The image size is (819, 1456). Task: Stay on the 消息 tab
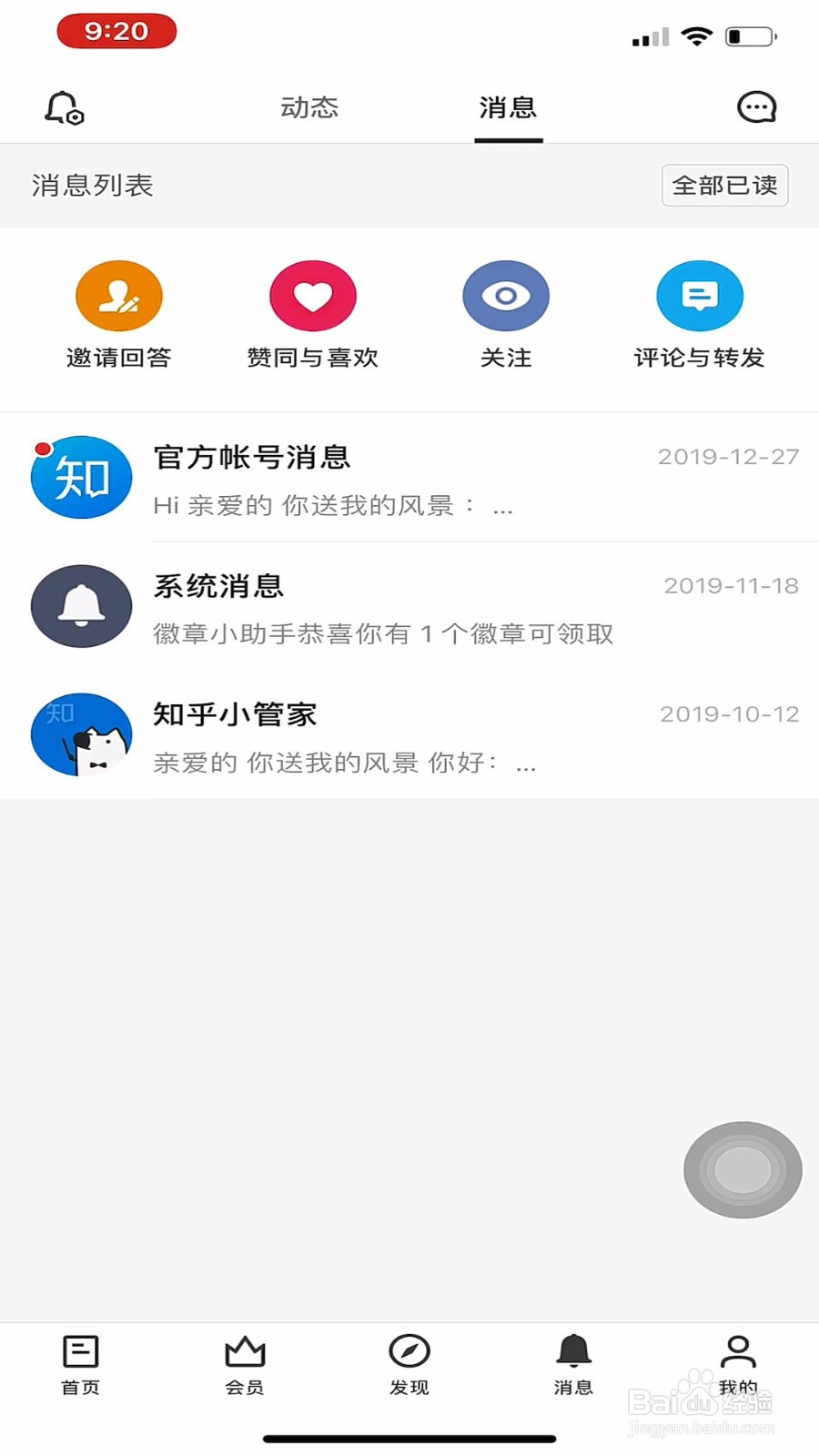point(508,106)
